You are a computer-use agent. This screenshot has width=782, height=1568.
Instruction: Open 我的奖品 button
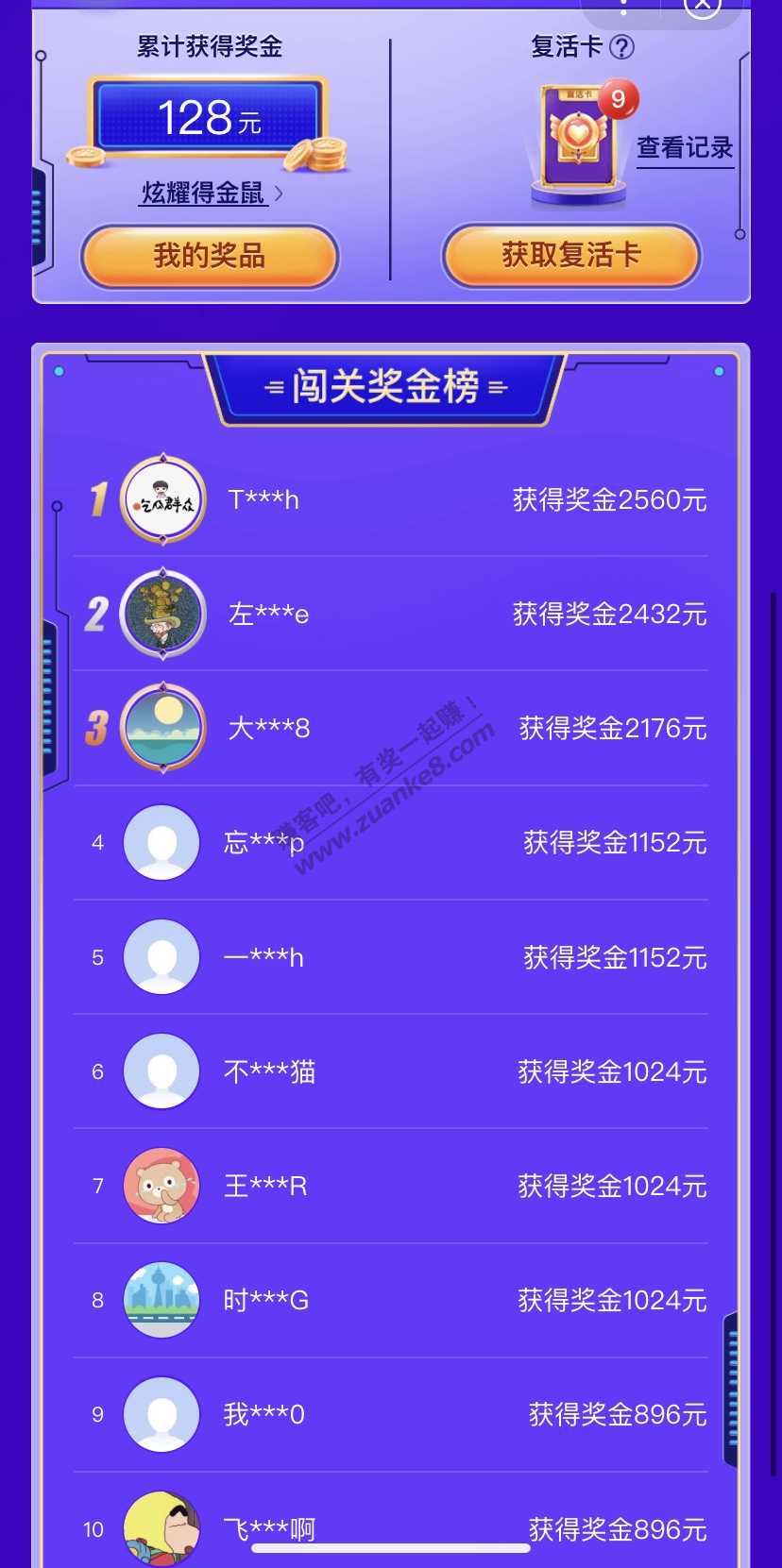[209, 256]
